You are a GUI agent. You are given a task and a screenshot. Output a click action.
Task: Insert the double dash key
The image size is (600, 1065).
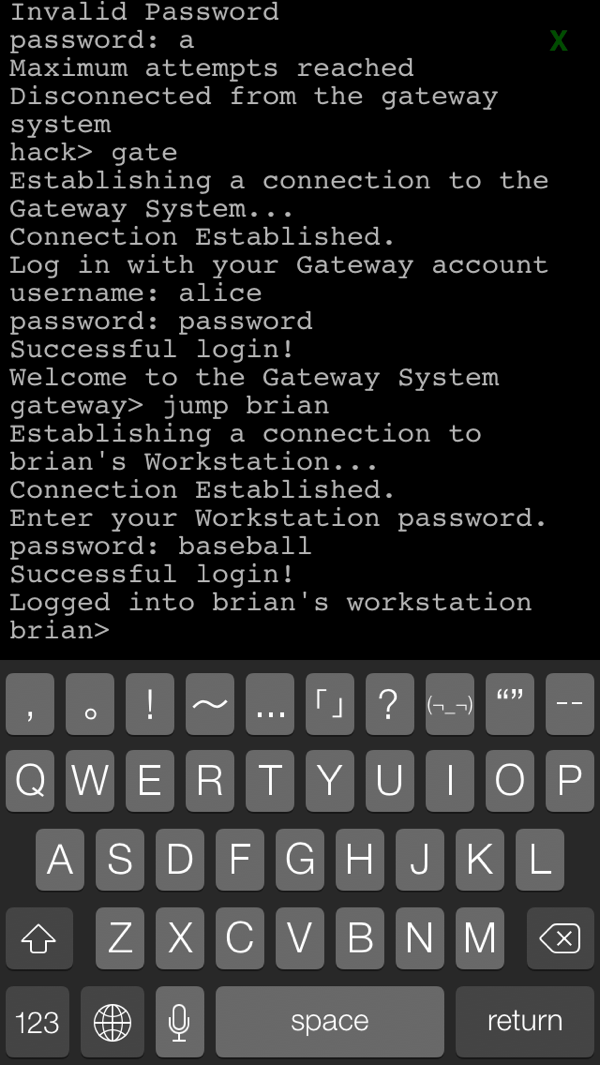point(569,704)
